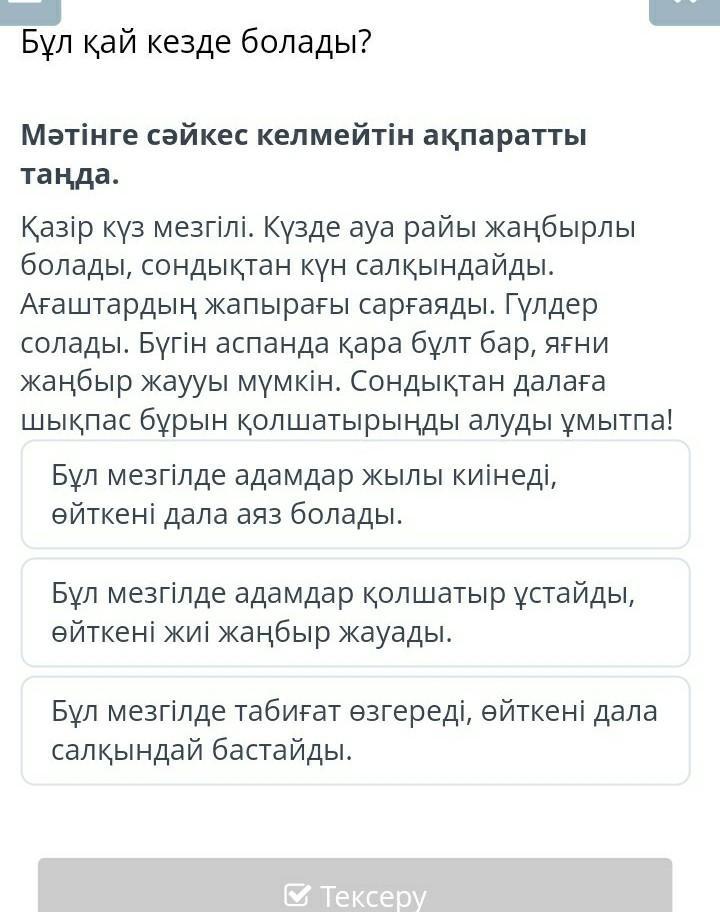
Task: Tap the Тексеру check button
Action: [x=355, y=885]
